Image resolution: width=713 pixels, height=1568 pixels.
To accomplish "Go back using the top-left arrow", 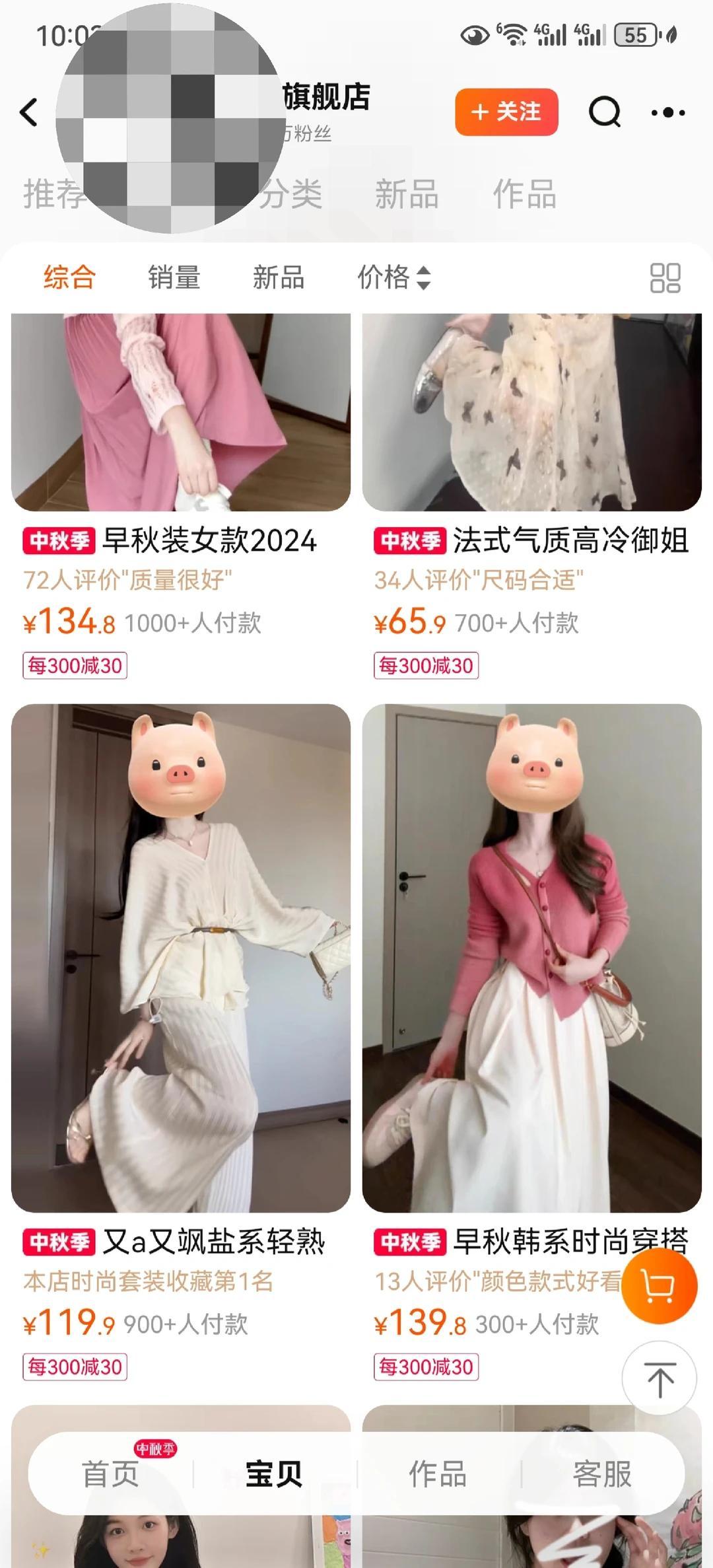I will tap(29, 112).
